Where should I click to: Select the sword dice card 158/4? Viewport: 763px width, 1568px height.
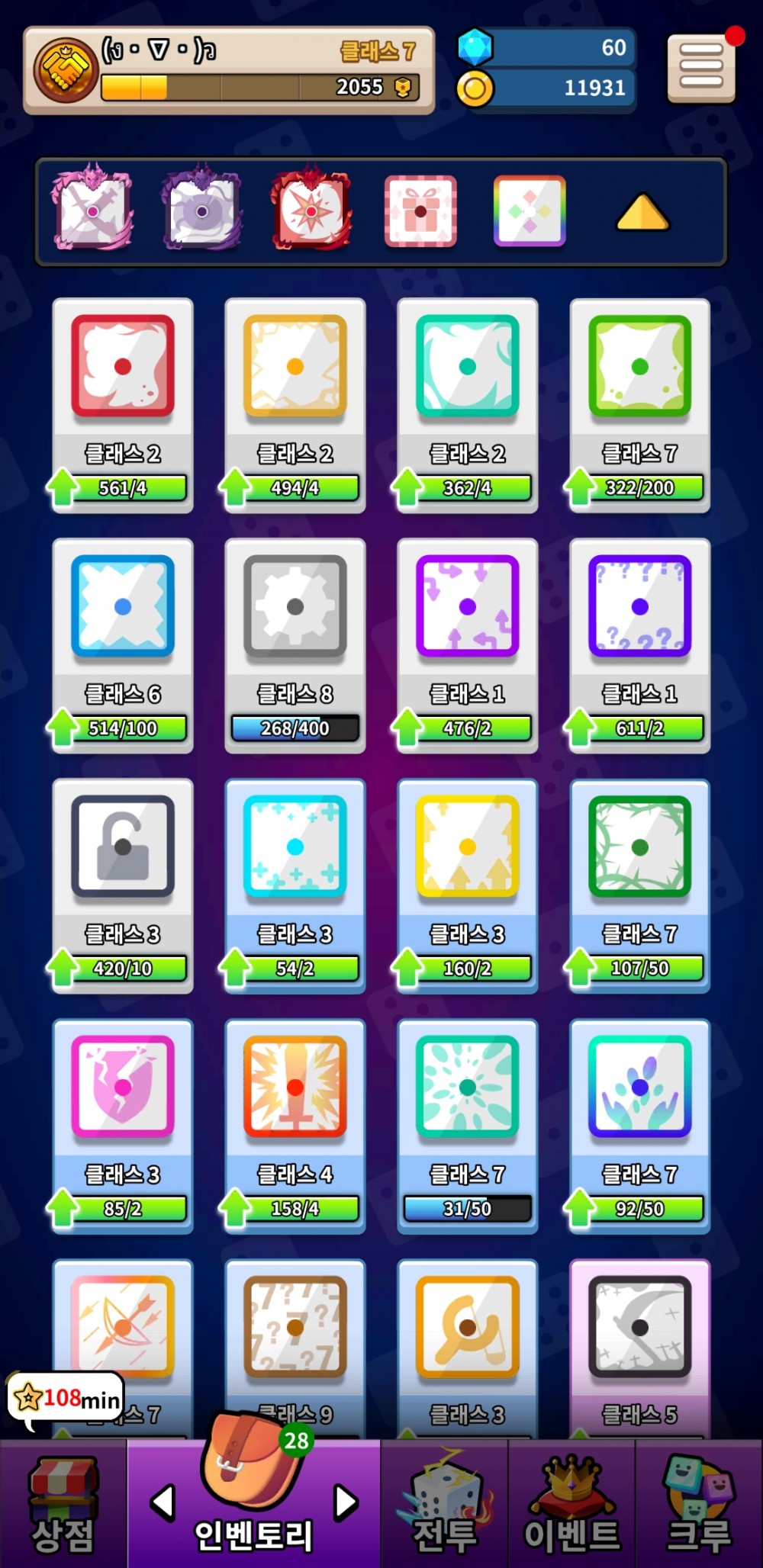point(295,1125)
